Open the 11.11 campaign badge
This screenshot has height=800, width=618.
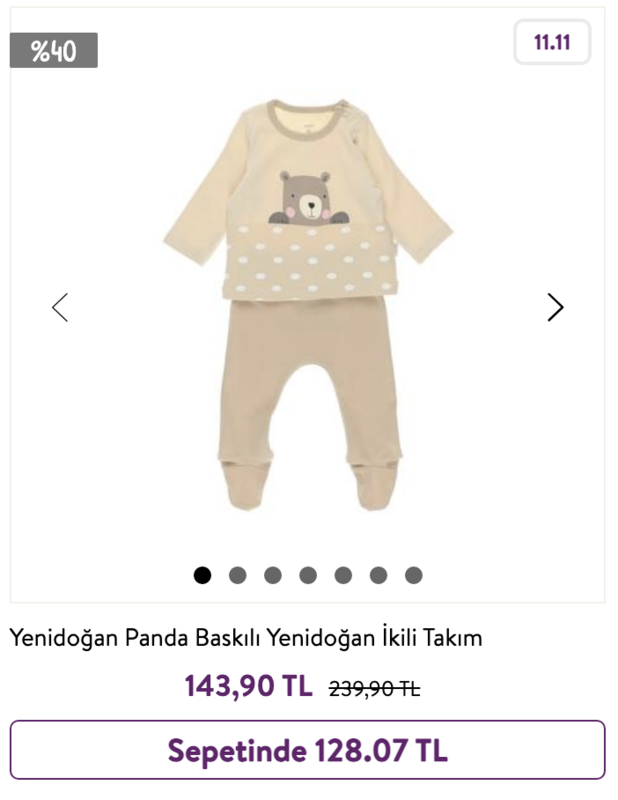[552, 42]
